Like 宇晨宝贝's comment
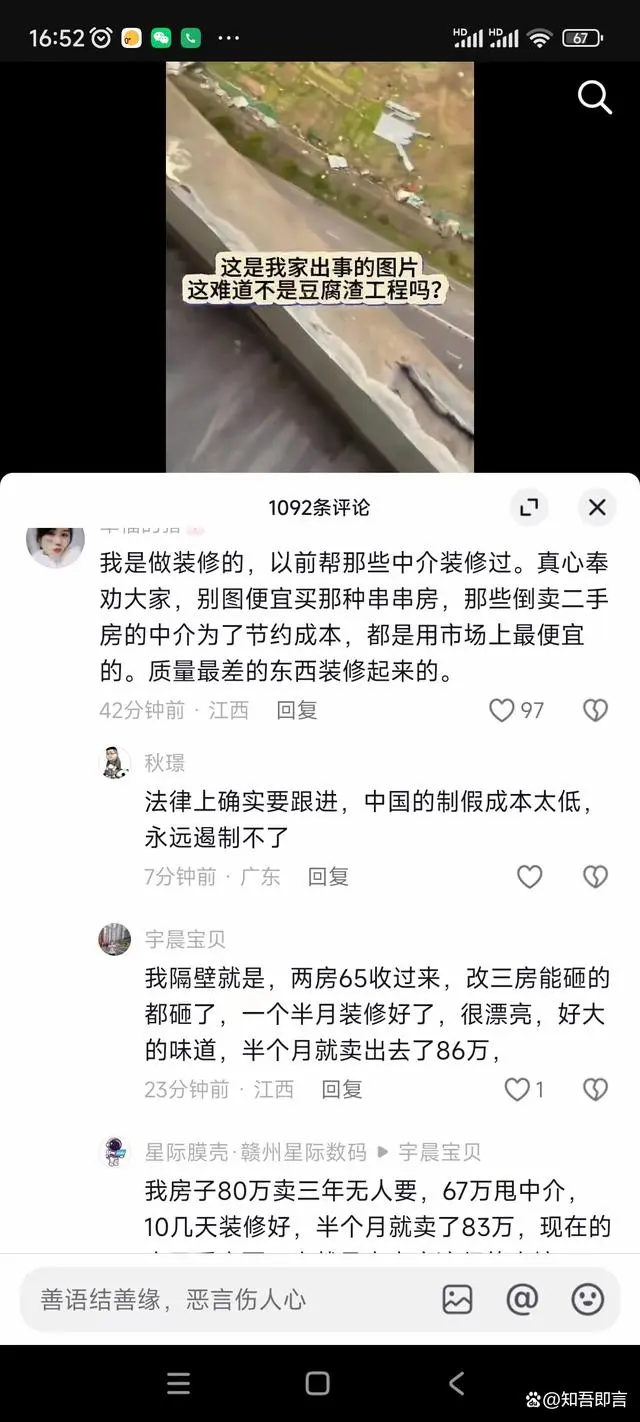The height and width of the screenshot is (1422, 640). [516, 1089]
